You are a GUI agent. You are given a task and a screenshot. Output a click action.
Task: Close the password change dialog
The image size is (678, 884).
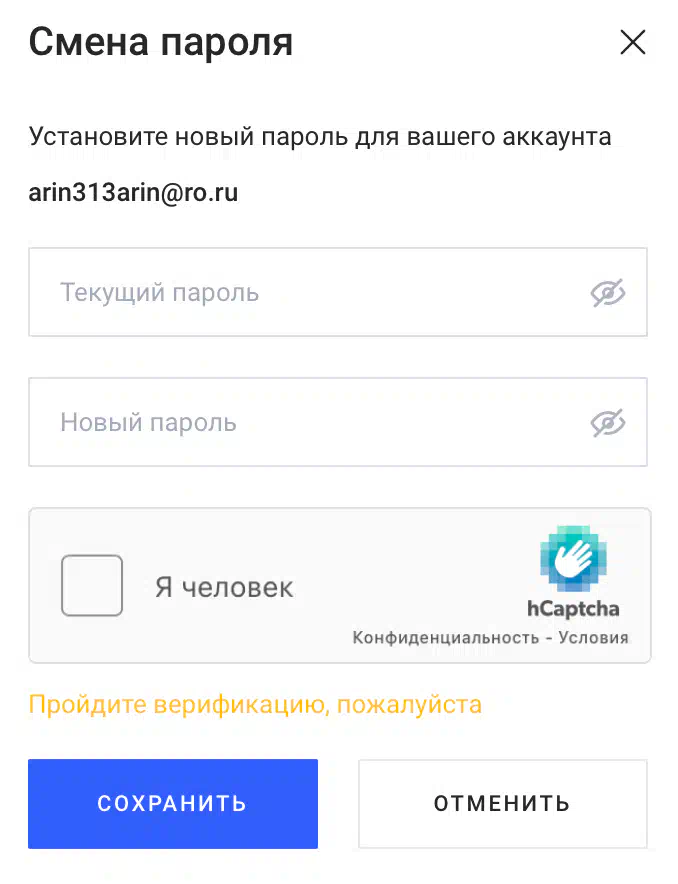(x=633, y=43)
